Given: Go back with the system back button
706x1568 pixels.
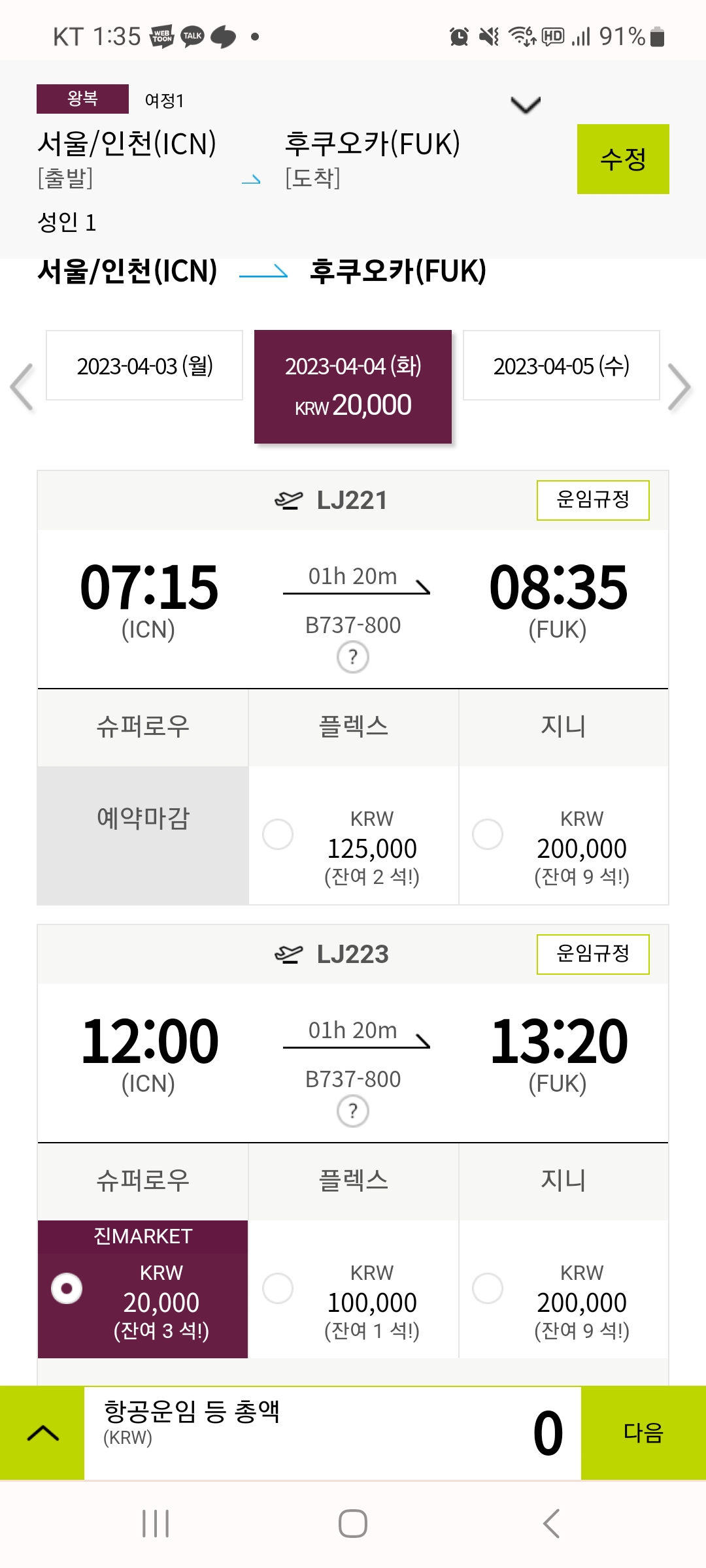Looking at the screenshot, I should tap(551, 1524).
